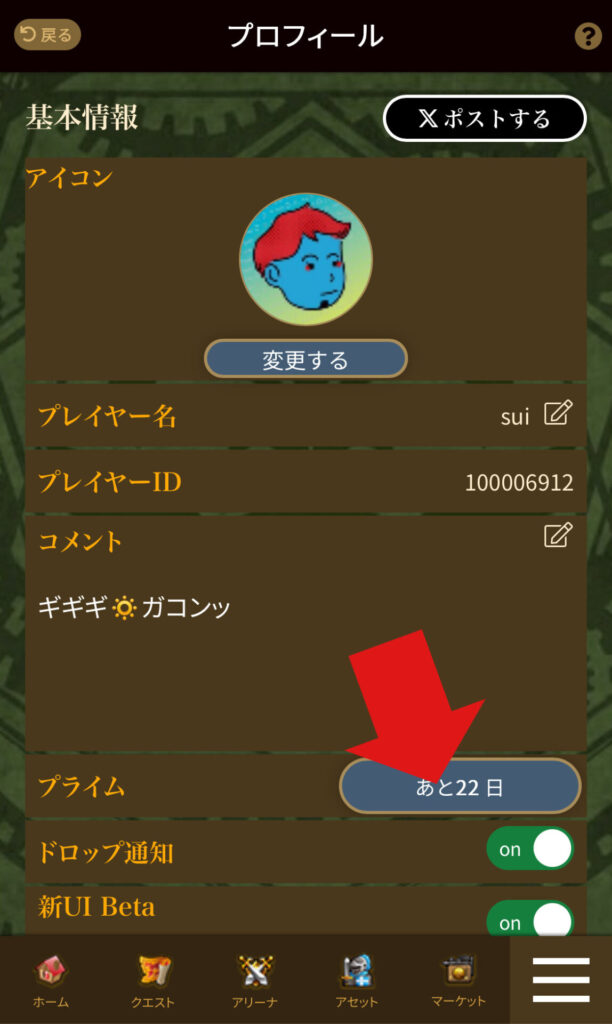Edit the プレイヤー名 with pencil icon
This screenshot has height=1024, width=612.
[x=558, y=414]
